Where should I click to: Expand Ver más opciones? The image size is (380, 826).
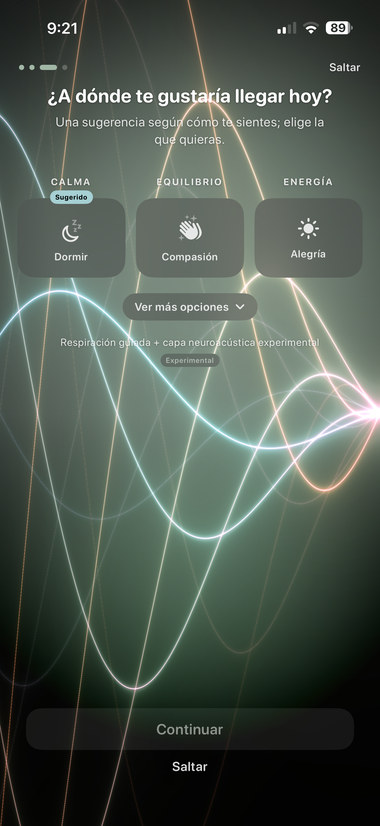click(x=190, y=307)
